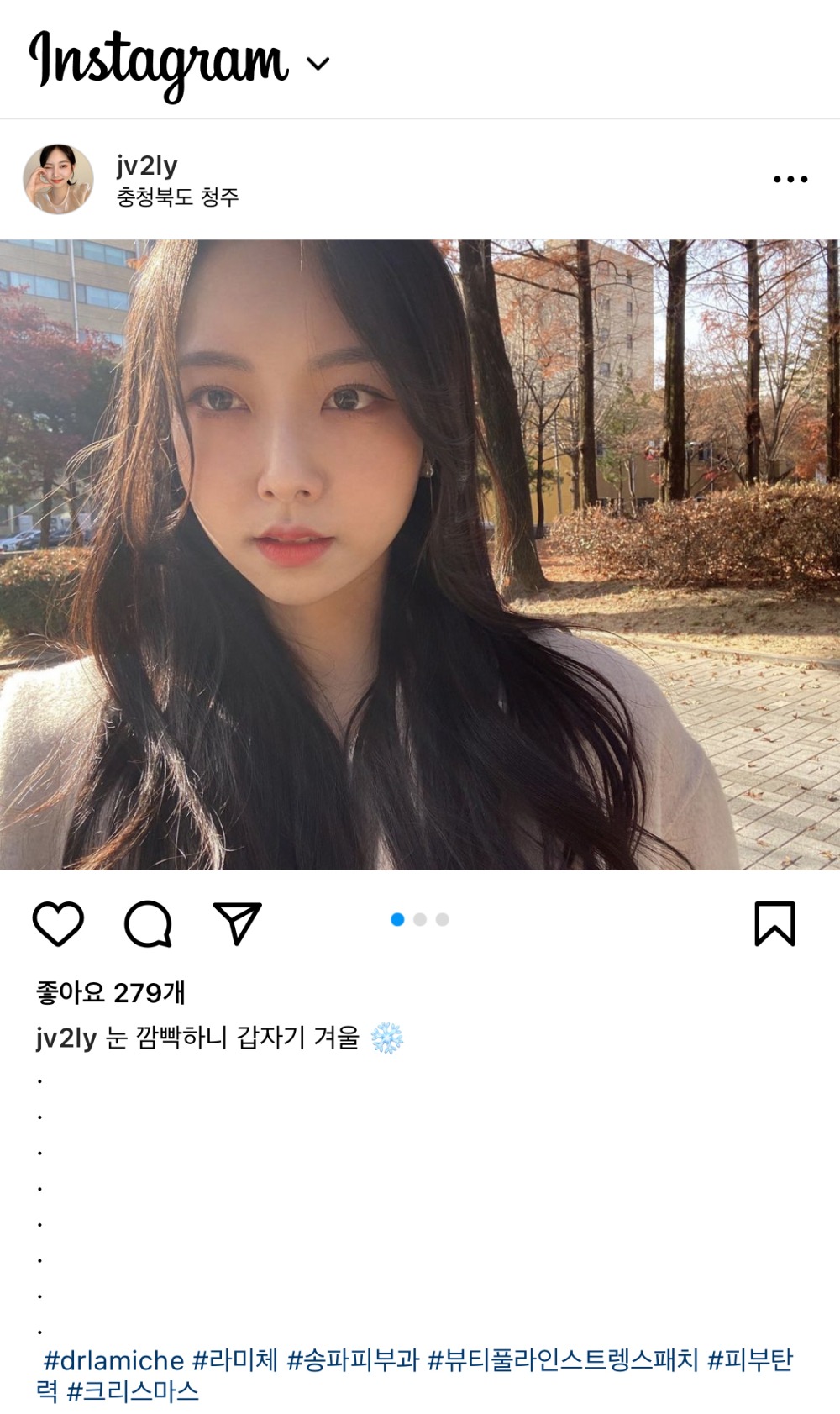Open the #라미체 hashtag

[x=235, y=1360]
